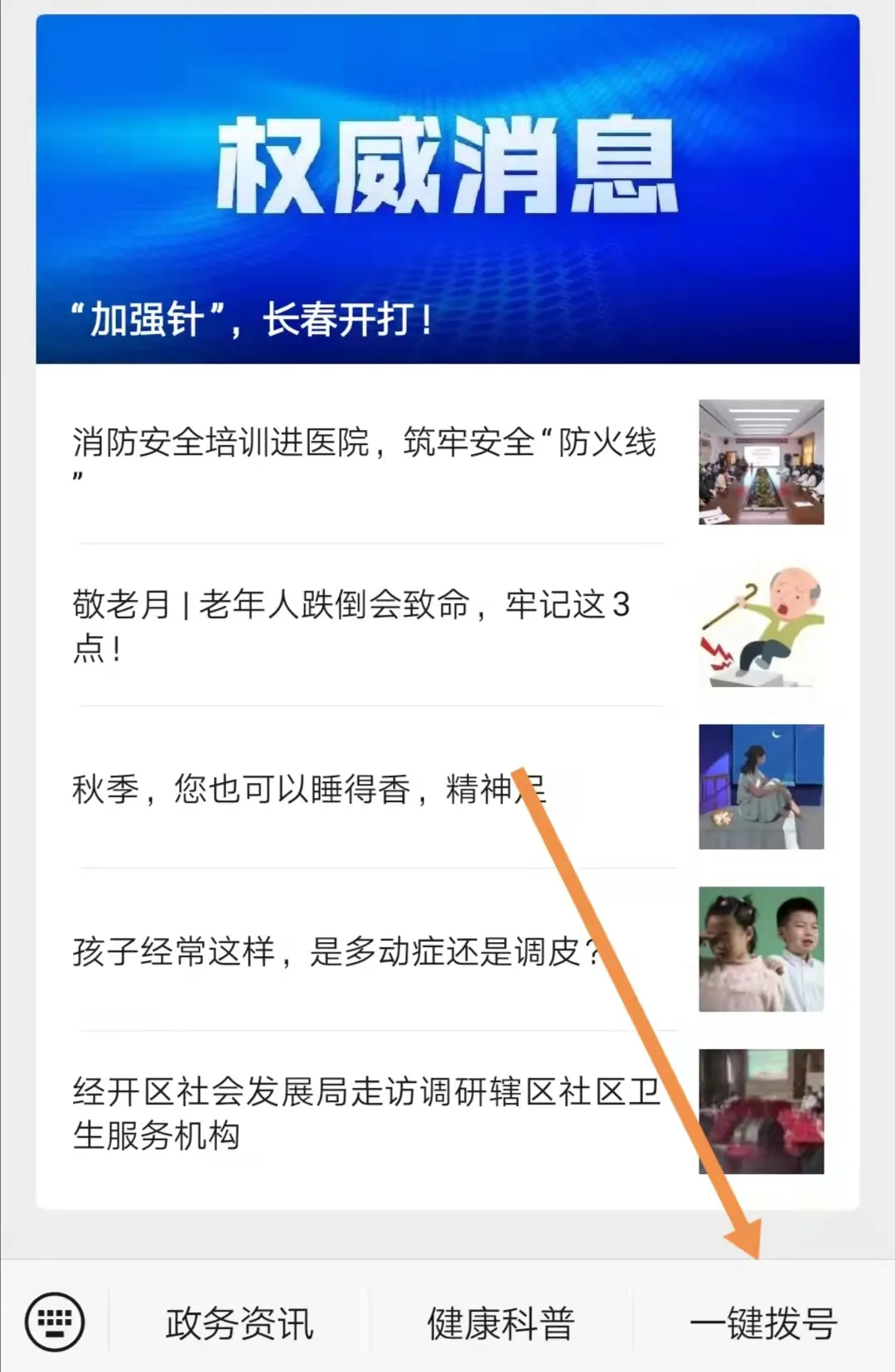Viewport: 895px width, 1372px height.
Task: Open the 经开区社会发展局走访调研 article
Action: (365, 1113)
